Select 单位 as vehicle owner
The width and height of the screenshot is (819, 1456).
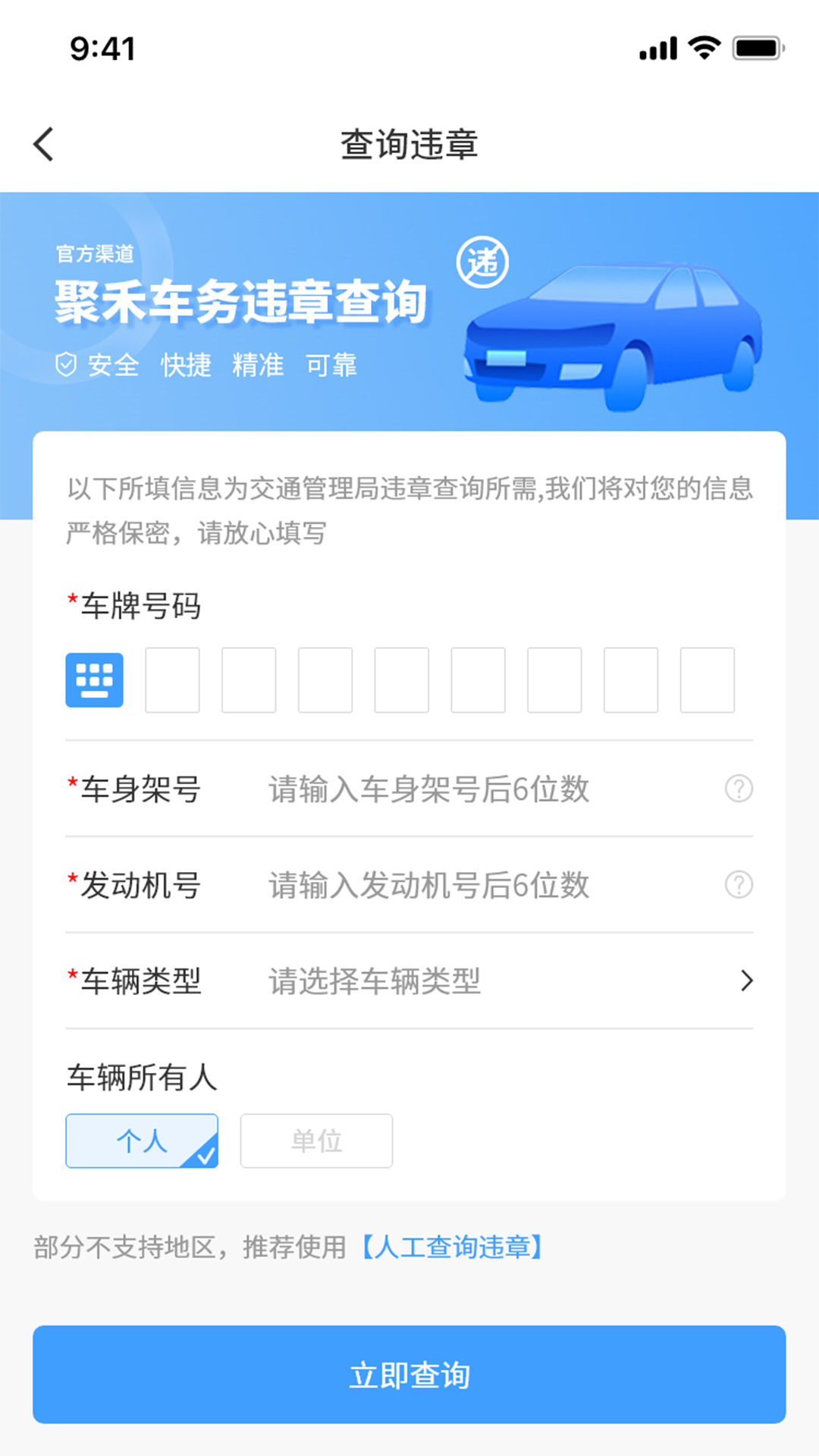[x=316, y=1141]
